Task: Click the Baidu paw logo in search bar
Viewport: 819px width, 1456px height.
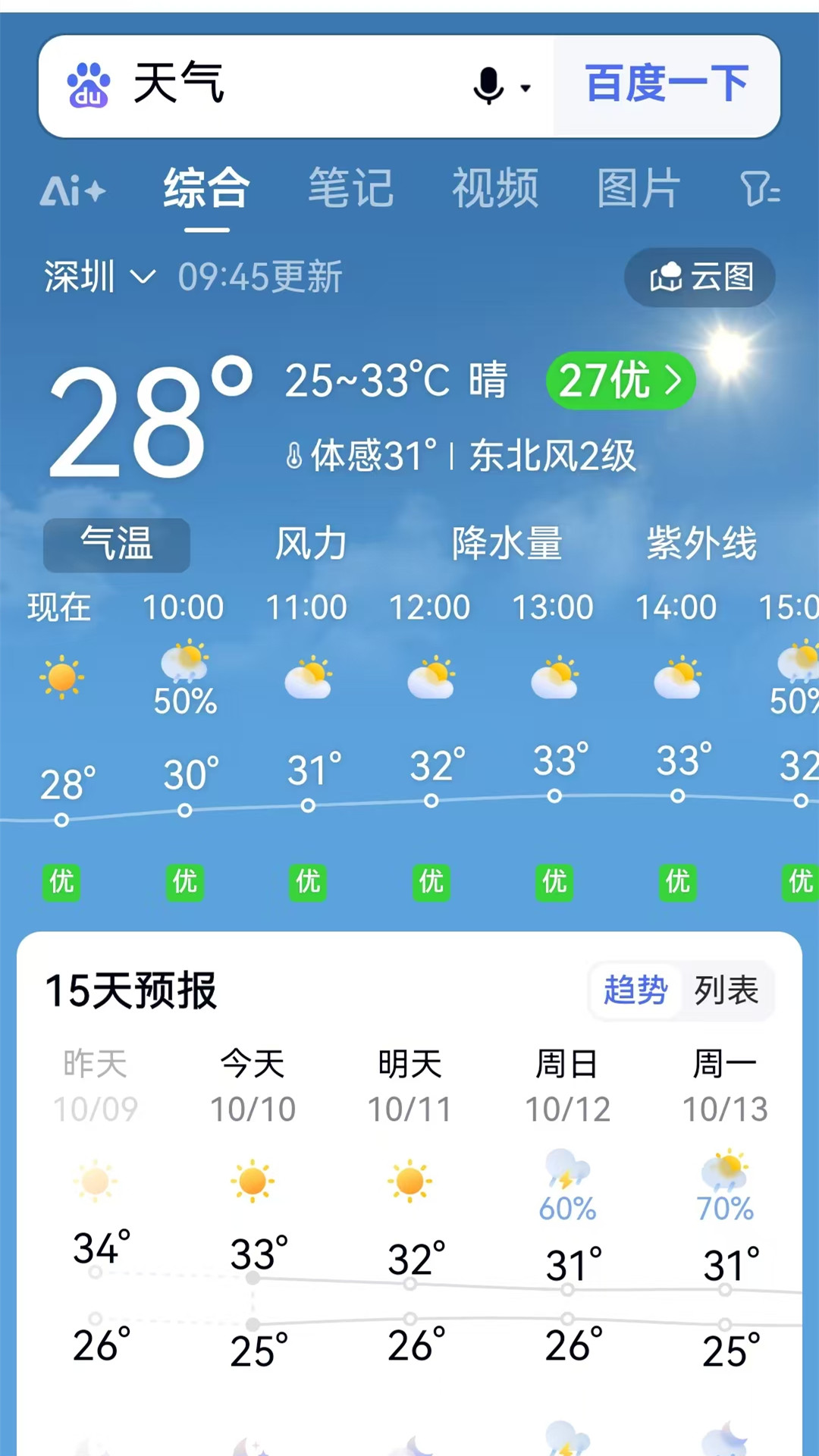Action: tap(86, 84)
